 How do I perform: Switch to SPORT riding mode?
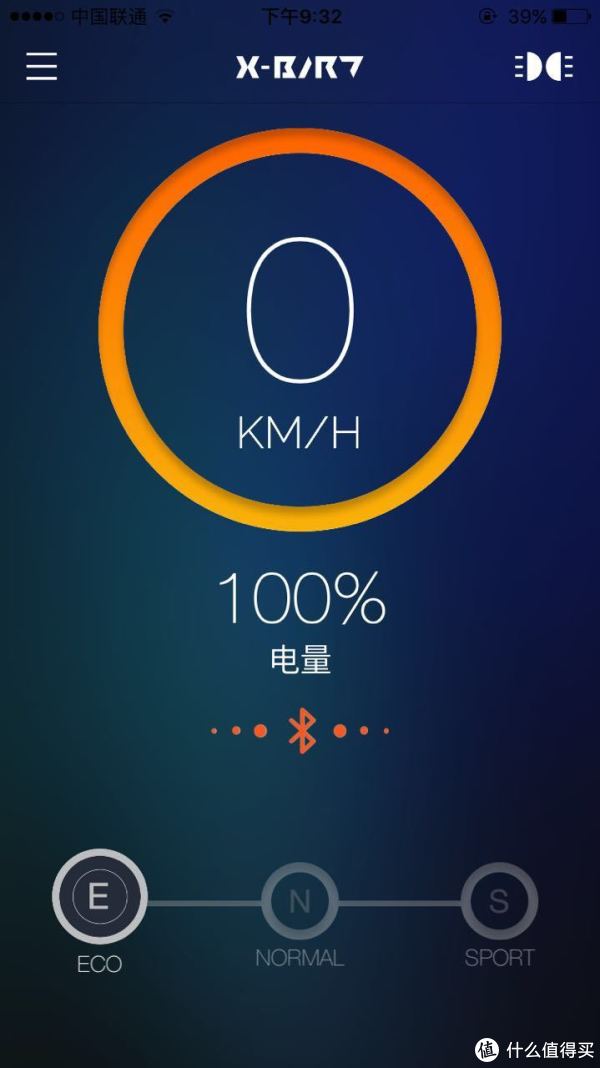tap(499, 901)
